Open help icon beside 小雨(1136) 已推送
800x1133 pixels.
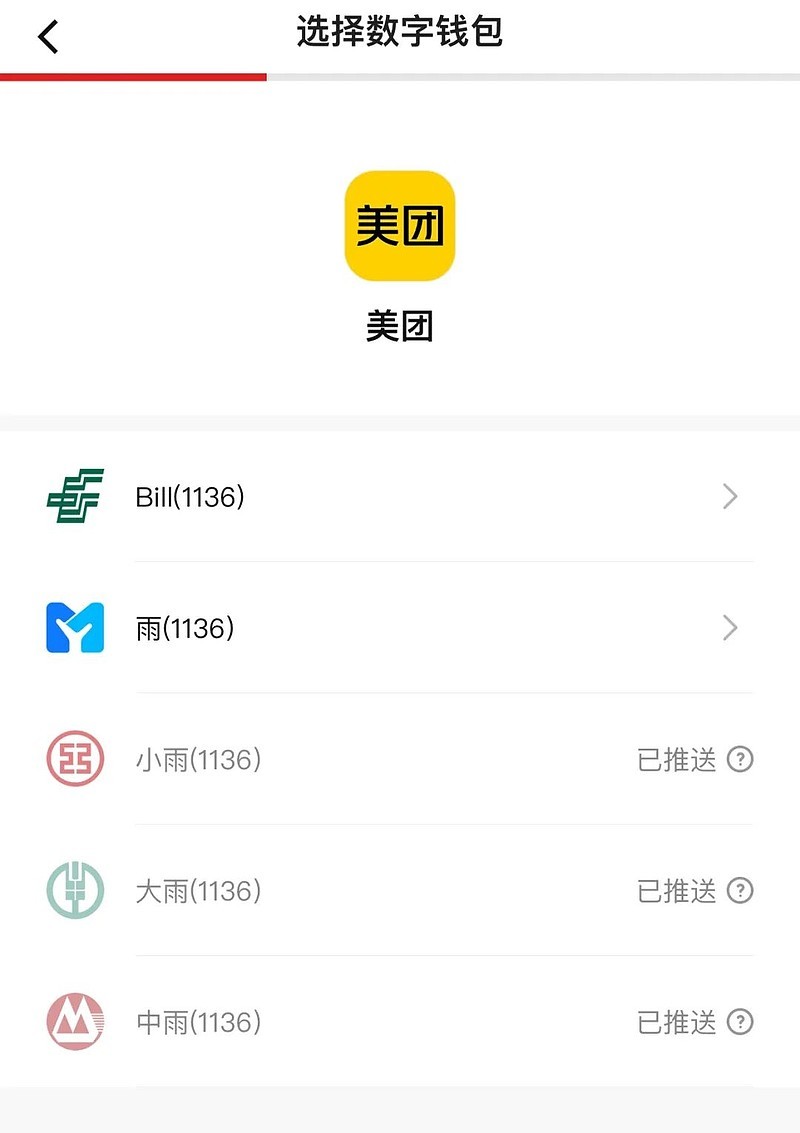740,760
